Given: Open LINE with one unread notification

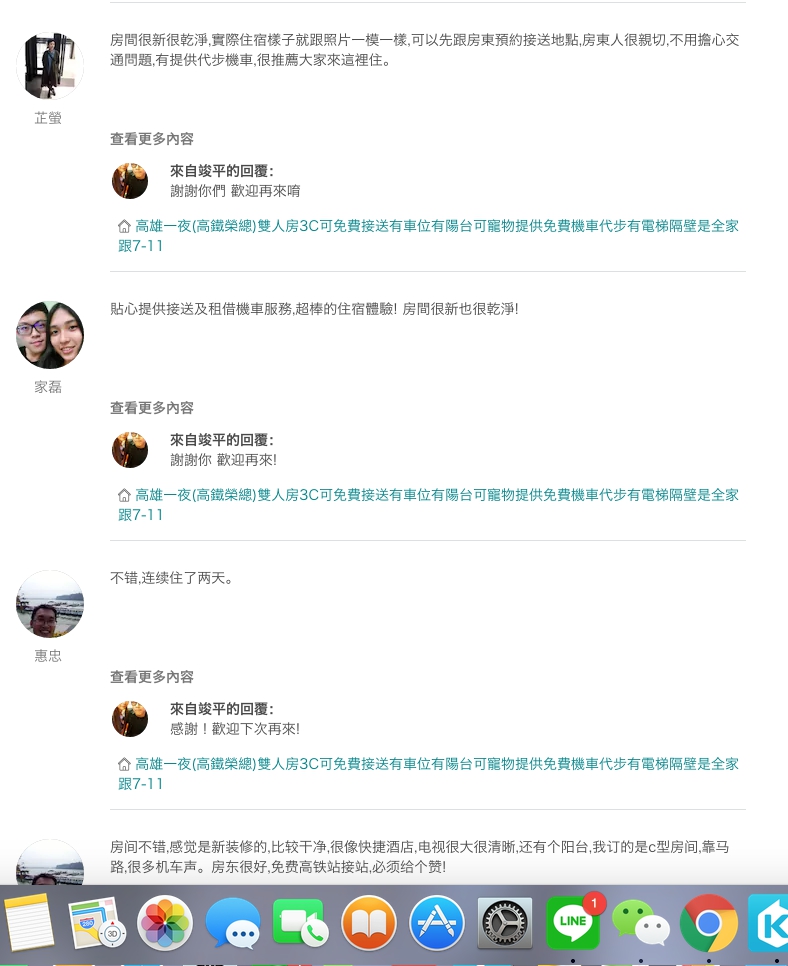Looking at the screenshot, I should (x=573, y=923).
